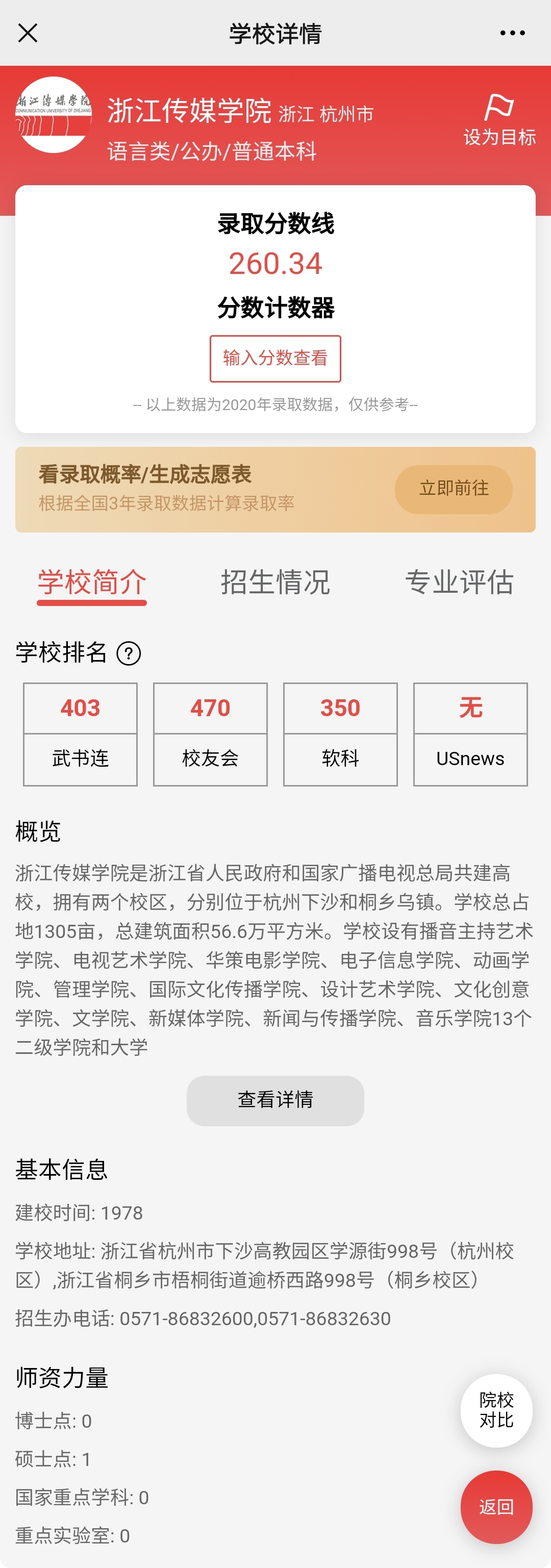Select the USnews ranking card showing 无
This screenshot has width=551, height=1568.
coord(470,734)
